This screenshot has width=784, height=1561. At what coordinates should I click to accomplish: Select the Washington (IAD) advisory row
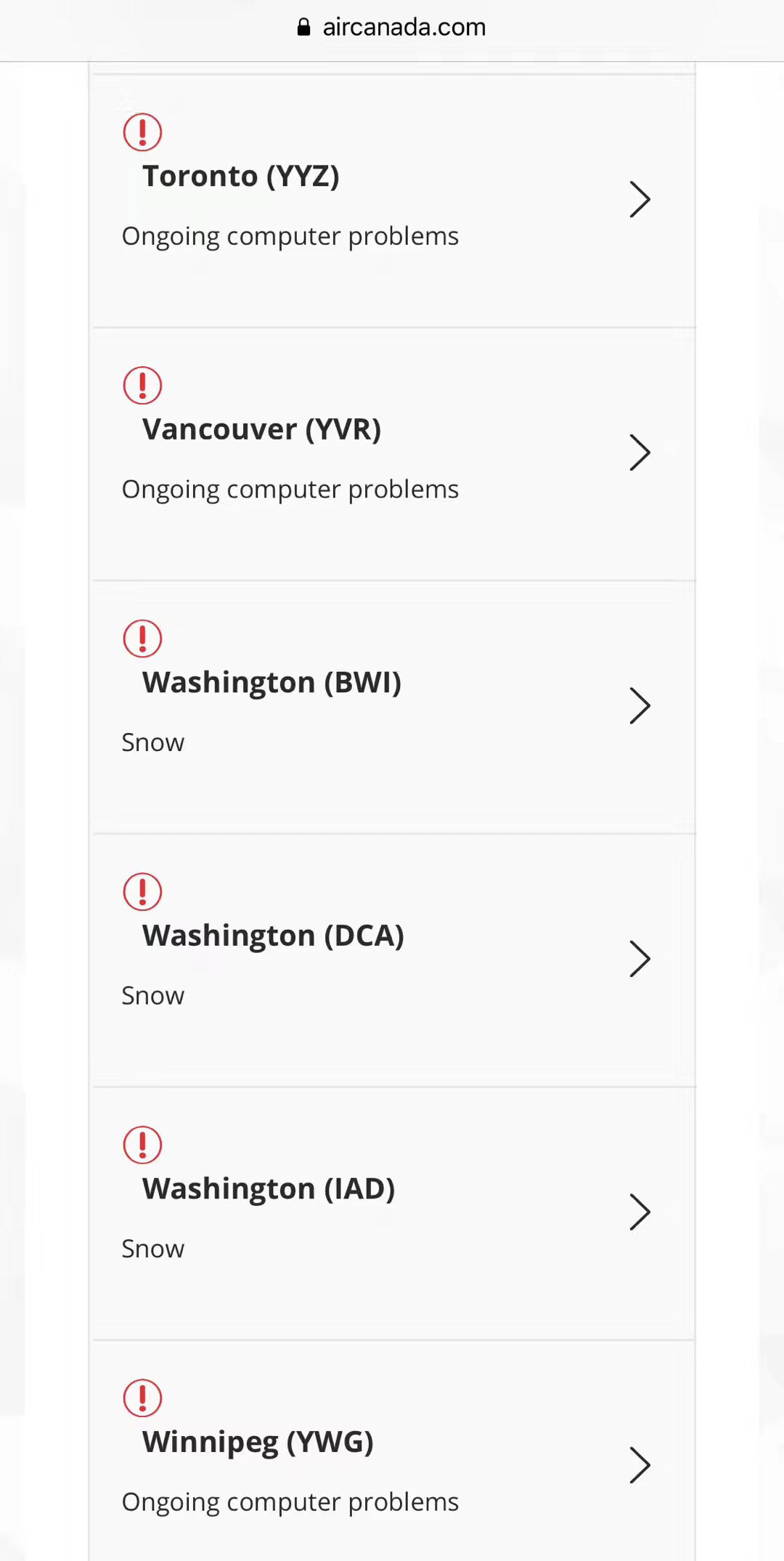[393, 1214]
